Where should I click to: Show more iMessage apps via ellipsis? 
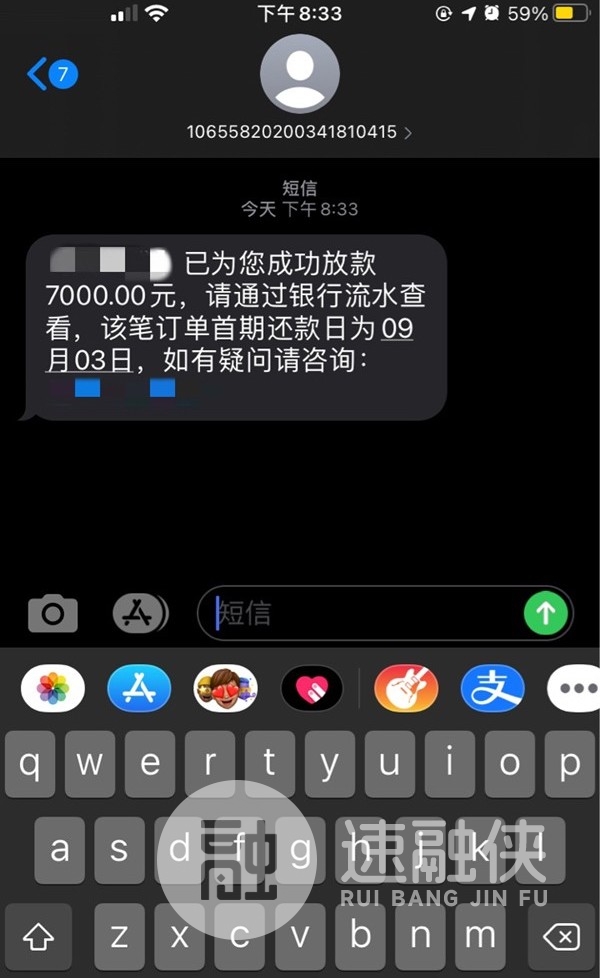(576, 689)
